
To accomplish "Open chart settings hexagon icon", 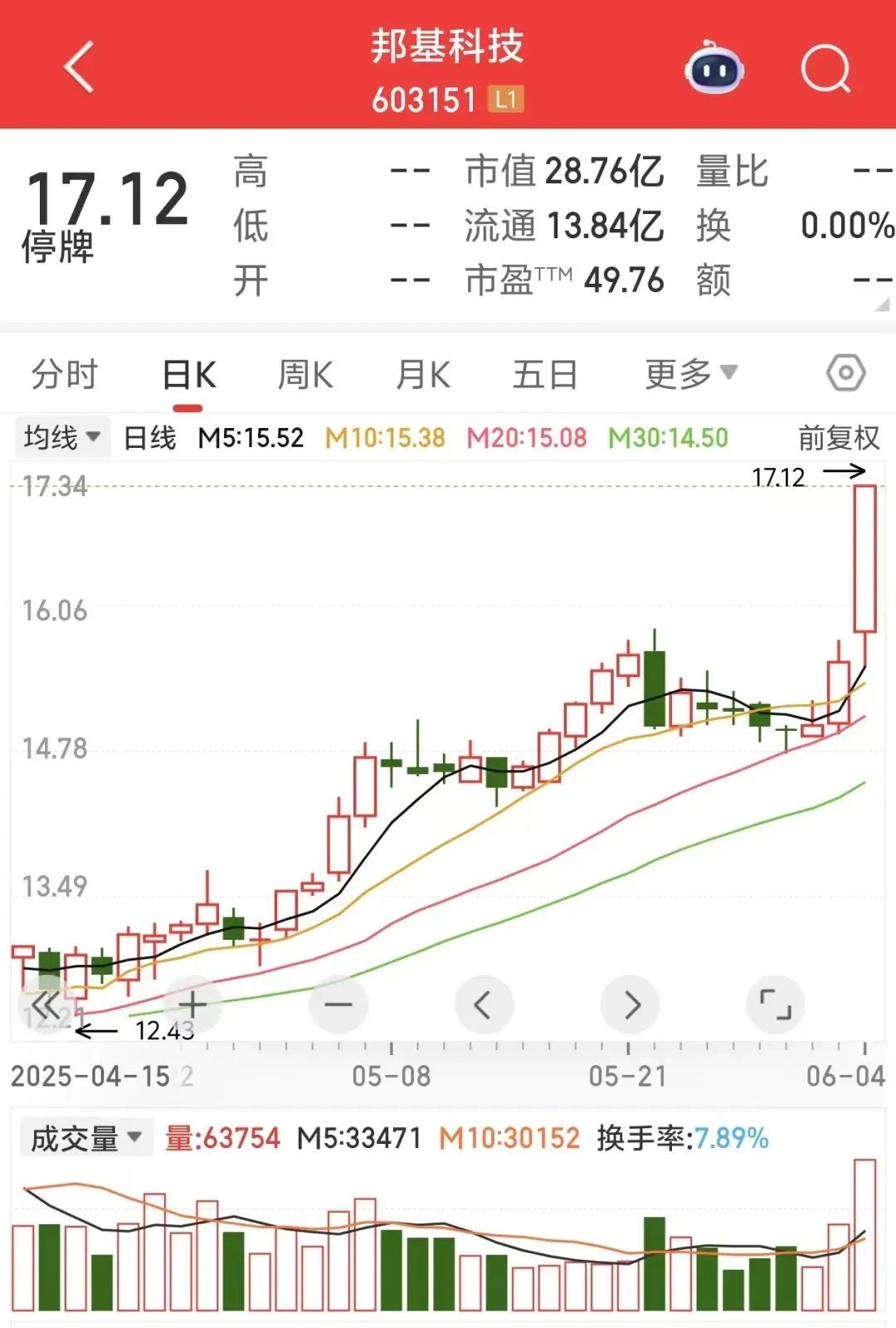I will [845, 373].
